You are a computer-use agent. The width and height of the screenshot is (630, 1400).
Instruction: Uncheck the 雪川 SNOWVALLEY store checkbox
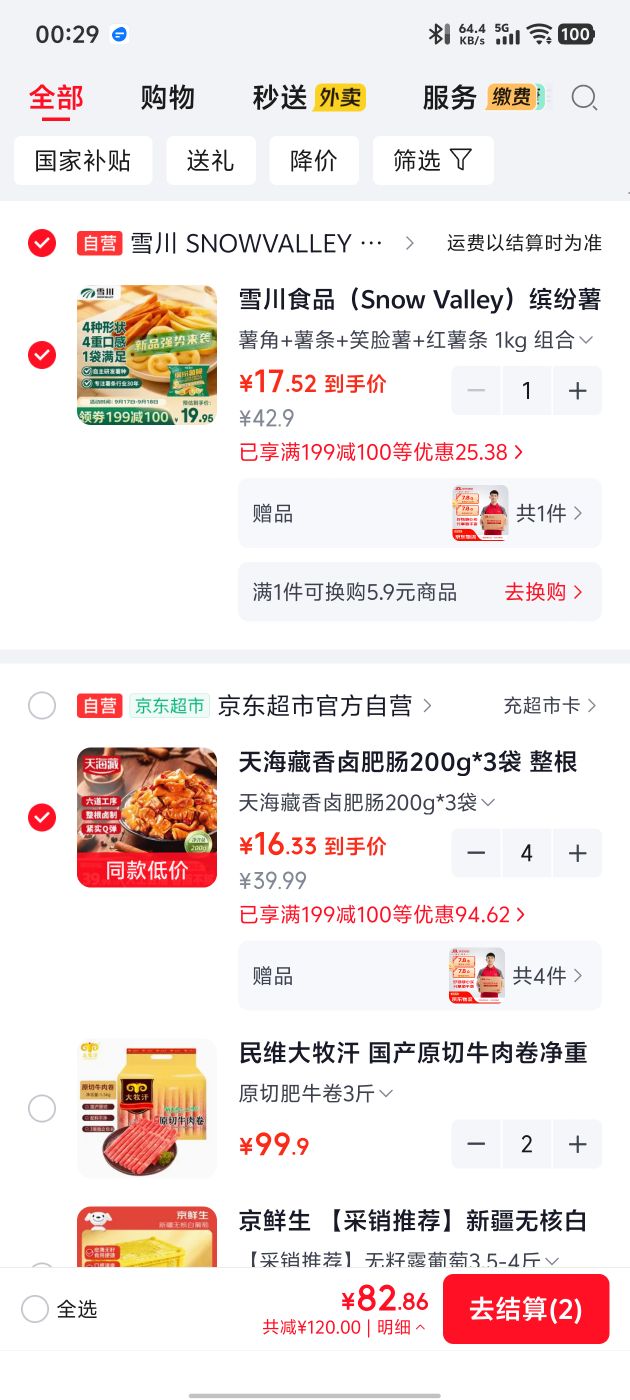tap(42, 243)
